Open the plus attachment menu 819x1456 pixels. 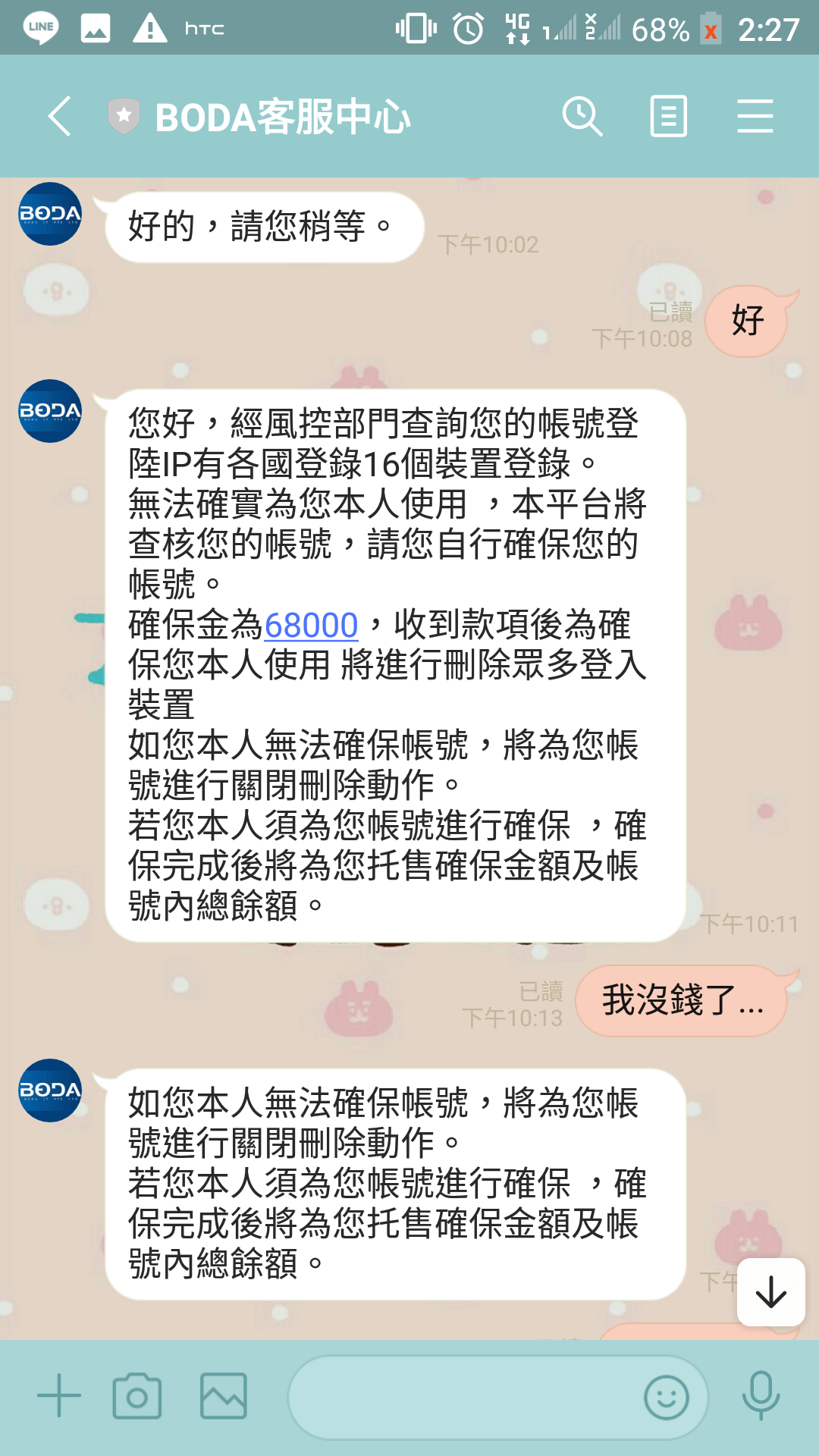pos(59,1396)
